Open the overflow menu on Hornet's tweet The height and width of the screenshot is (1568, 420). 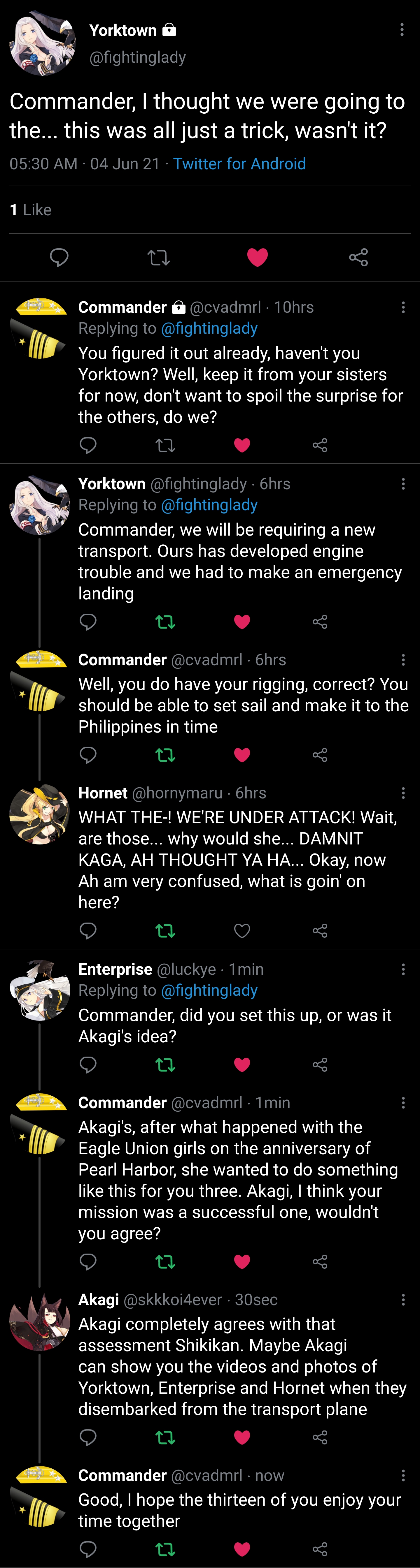coord(403,793)
